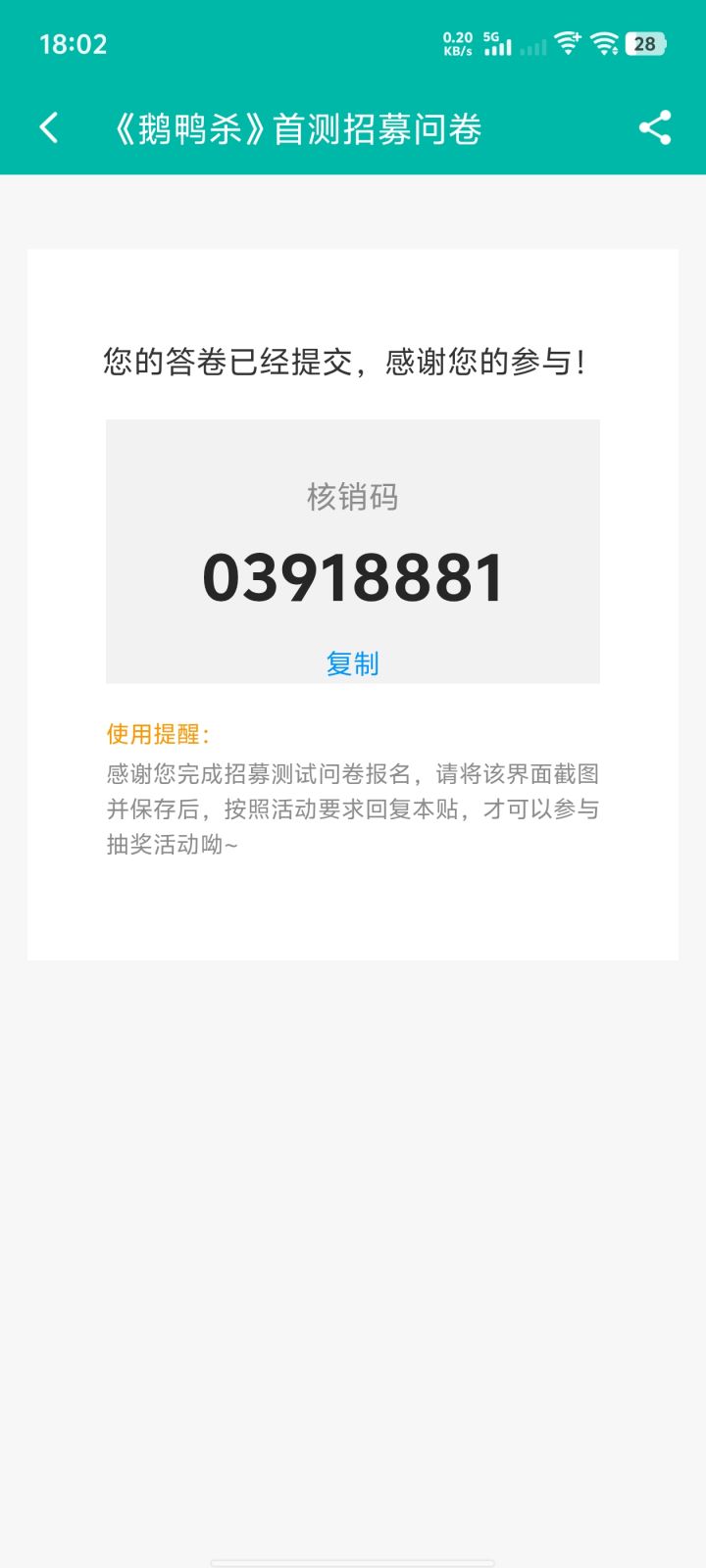Tap the 核销码 label above the code
Viewport: 706px width, 1568px height.
click(352, 498)
